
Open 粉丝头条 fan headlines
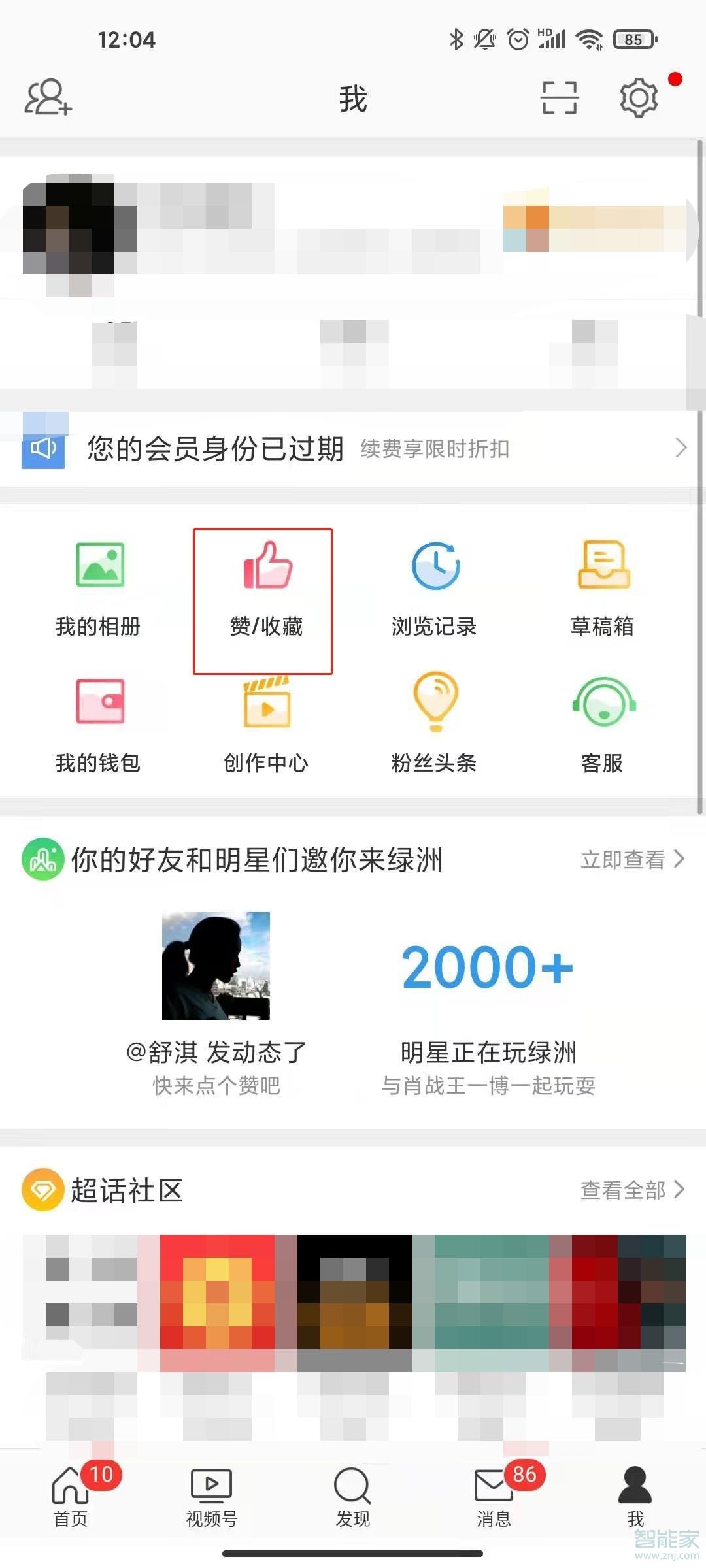tap(435, 725)
